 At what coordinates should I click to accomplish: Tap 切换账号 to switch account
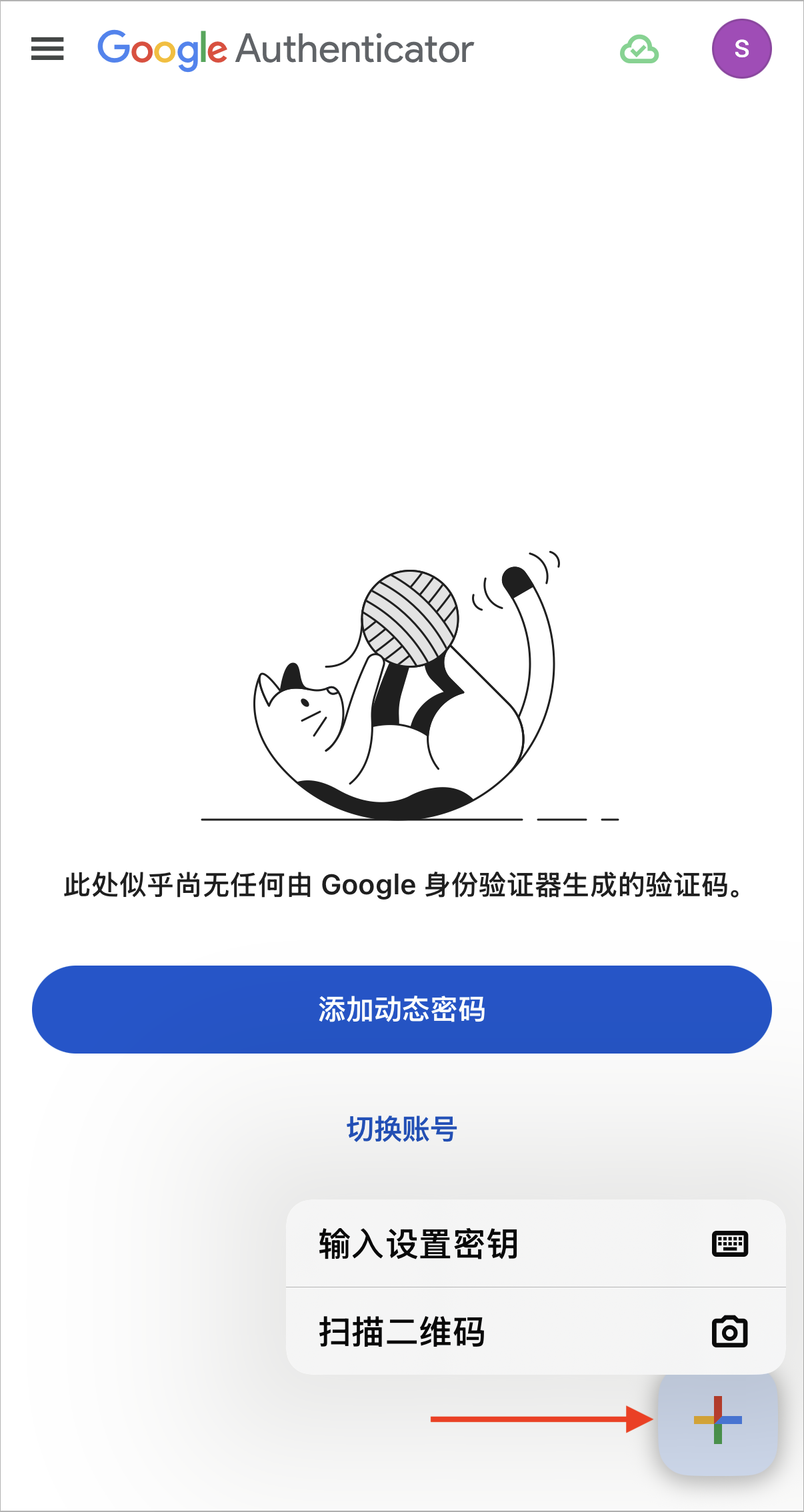(x=402, y=1129)
